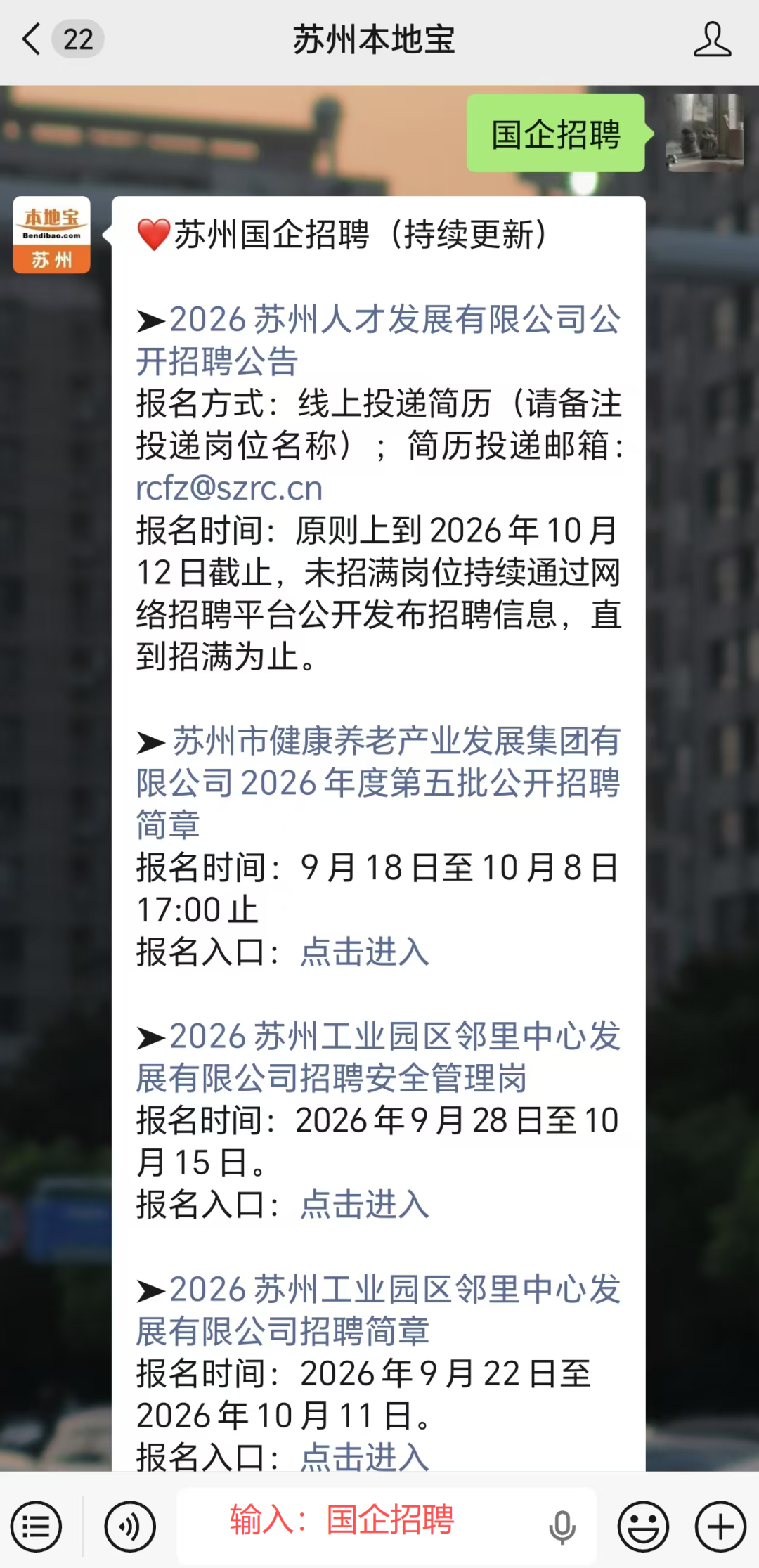Switch to voice input mode
The image size is (759, 1568).
click(130, 1527)
